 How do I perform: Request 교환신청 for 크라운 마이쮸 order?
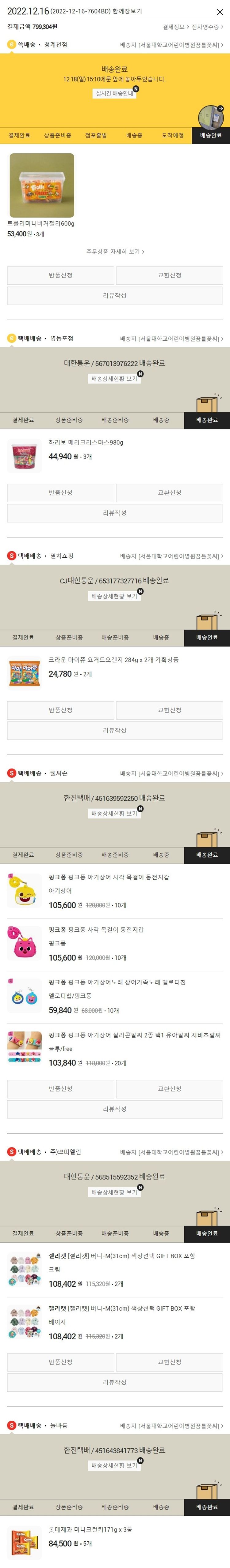169,710
